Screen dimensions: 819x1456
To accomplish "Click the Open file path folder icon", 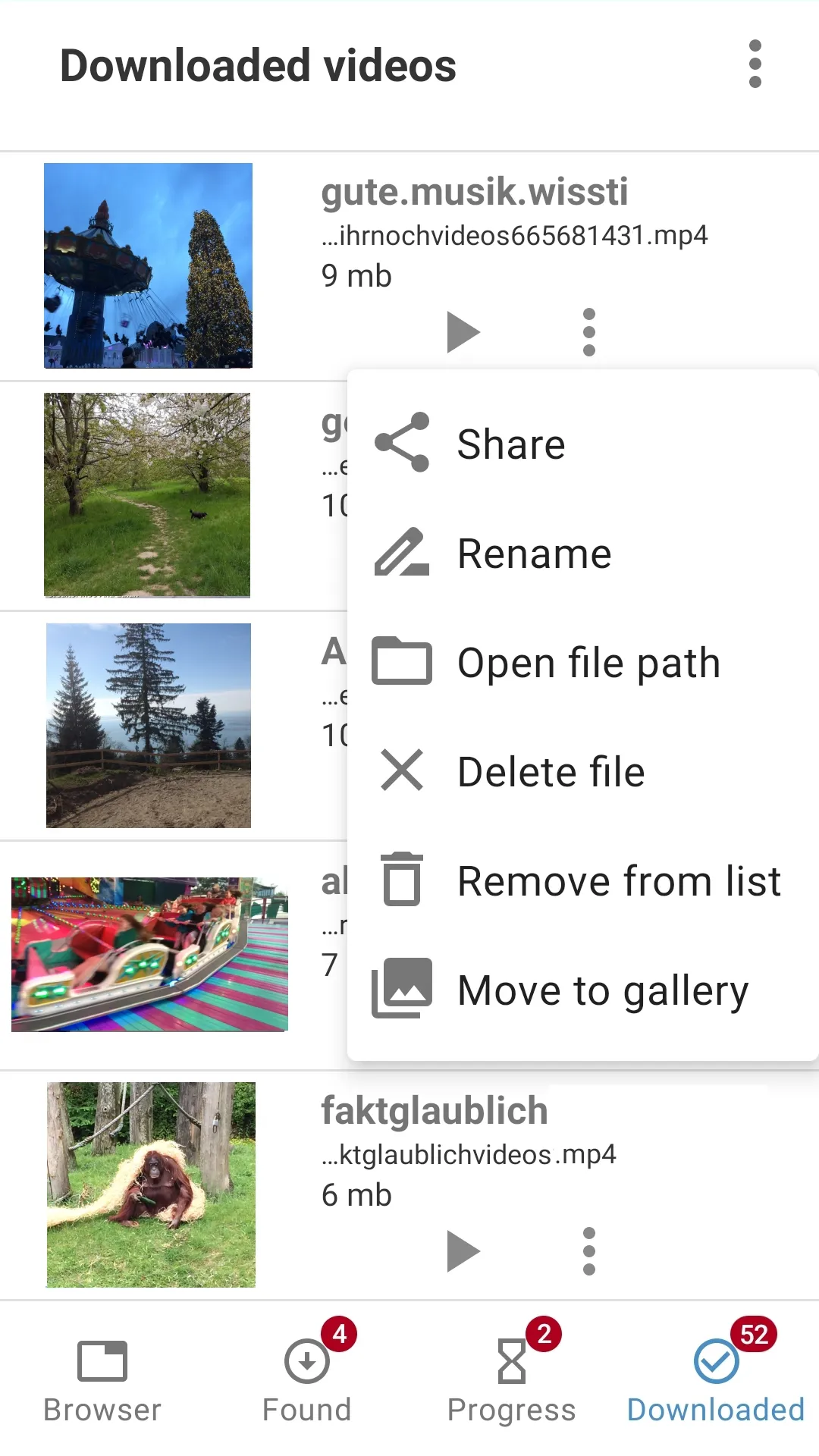I will (x=403, y=661).
